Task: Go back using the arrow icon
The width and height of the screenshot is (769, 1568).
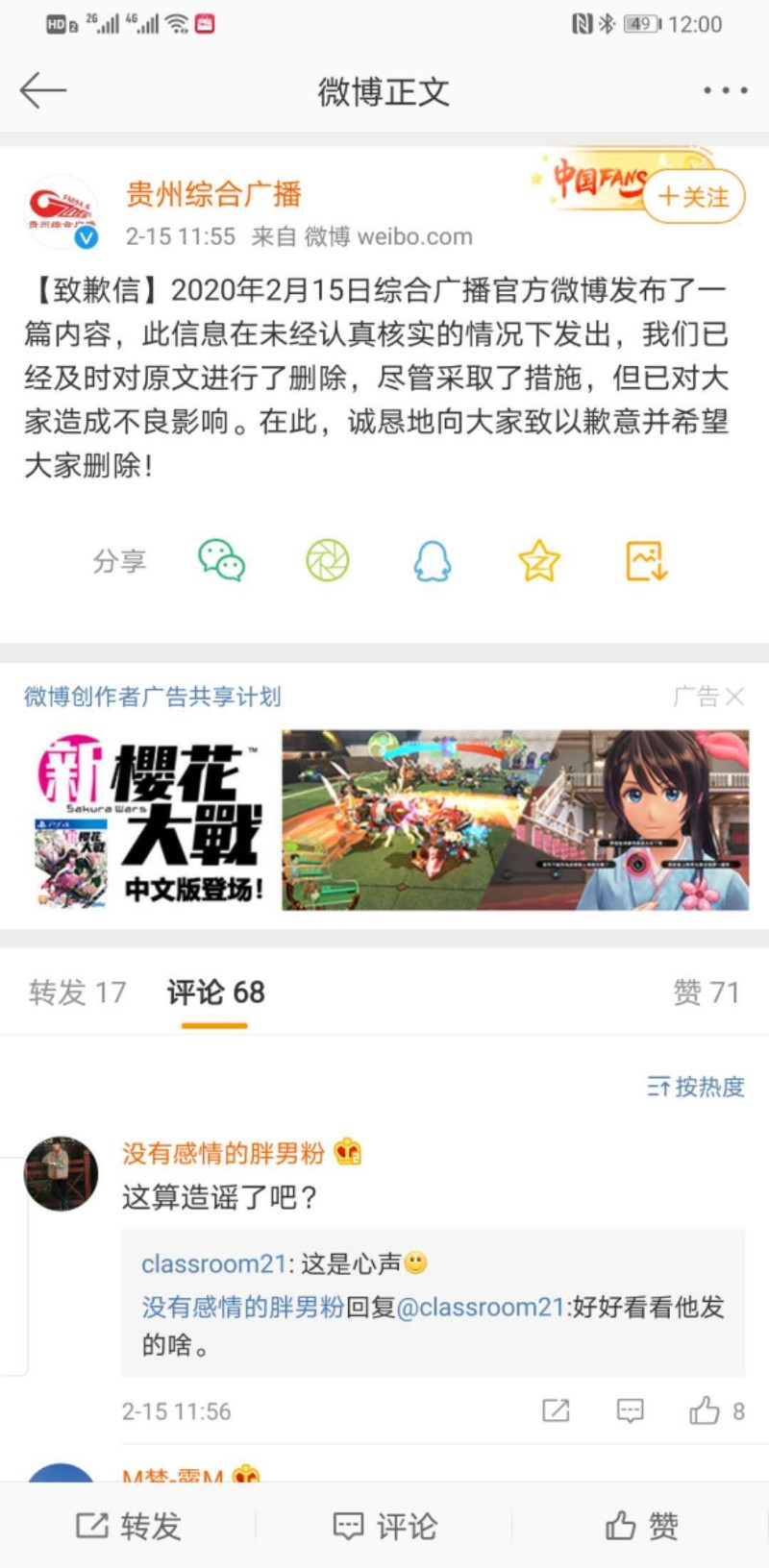Action: click(x=42, y=91)
